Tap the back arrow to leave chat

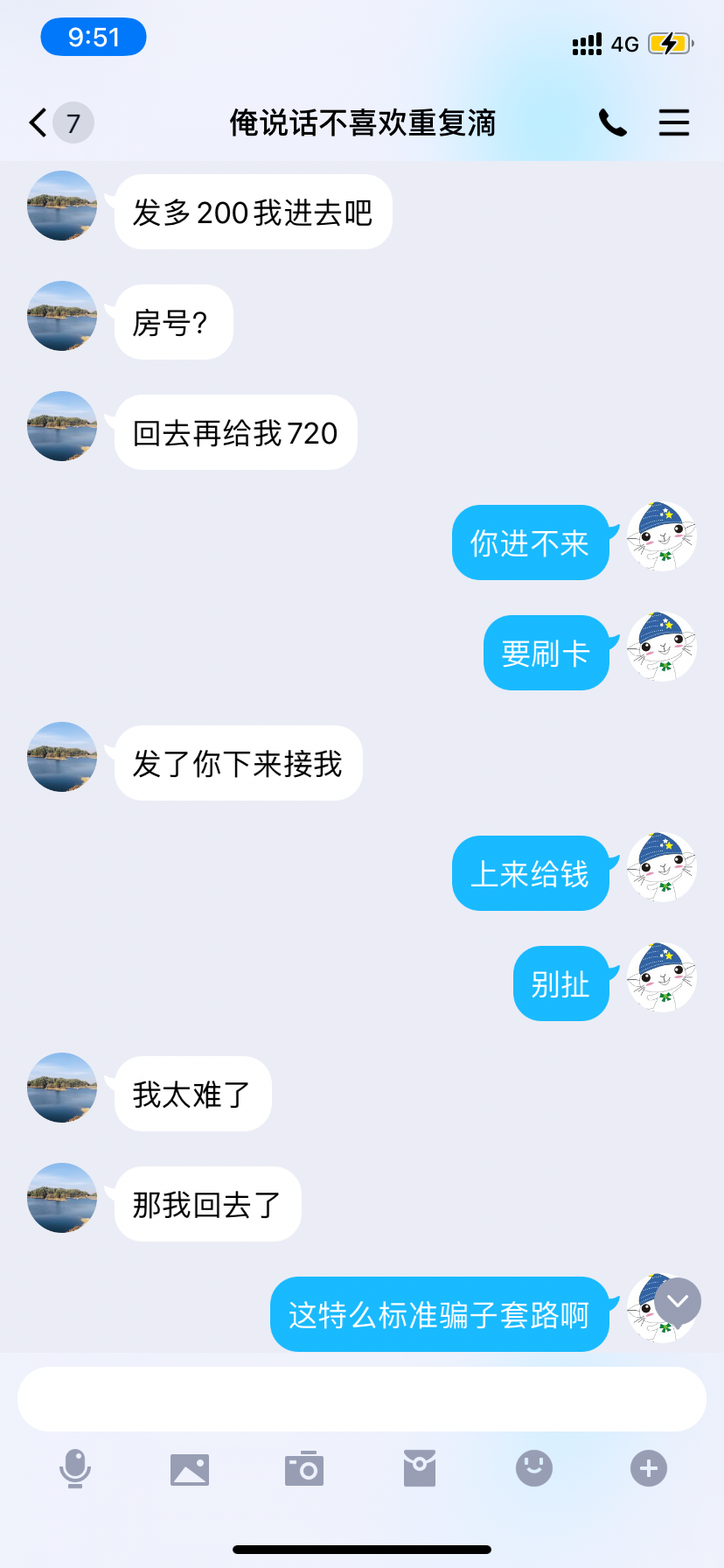click(37, 122)
